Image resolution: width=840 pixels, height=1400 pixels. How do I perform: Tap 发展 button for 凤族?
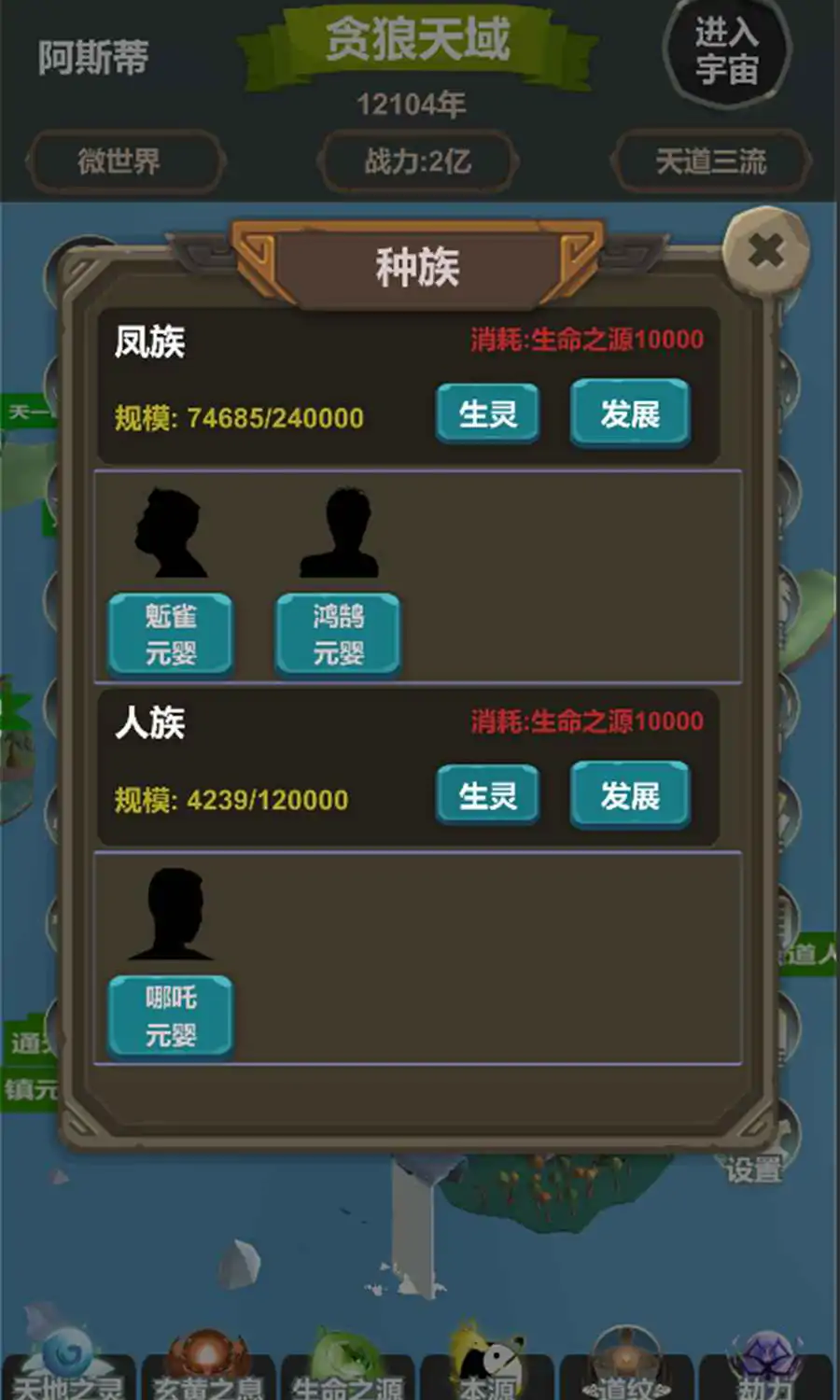(x=630, y=413)
